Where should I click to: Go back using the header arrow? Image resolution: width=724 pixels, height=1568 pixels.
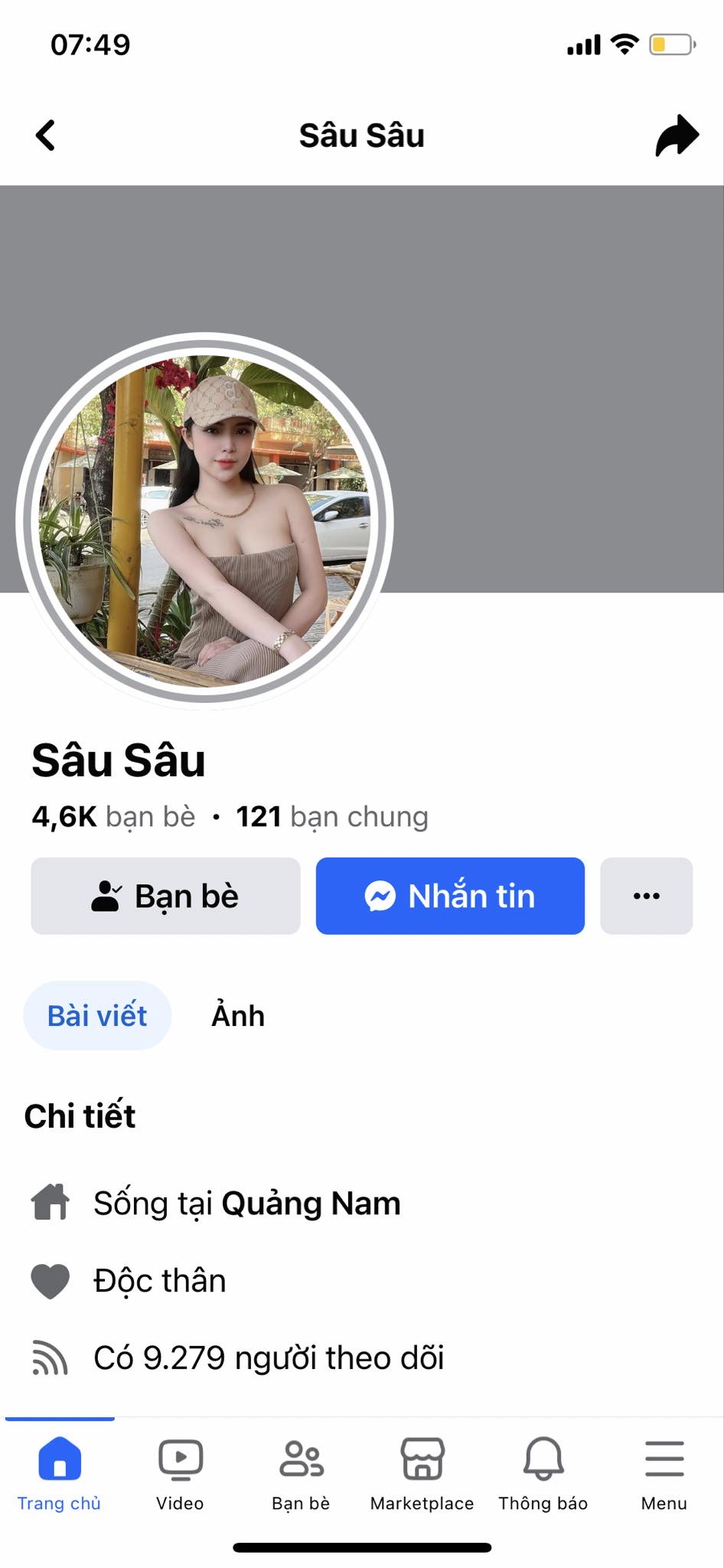click(46, 136)
